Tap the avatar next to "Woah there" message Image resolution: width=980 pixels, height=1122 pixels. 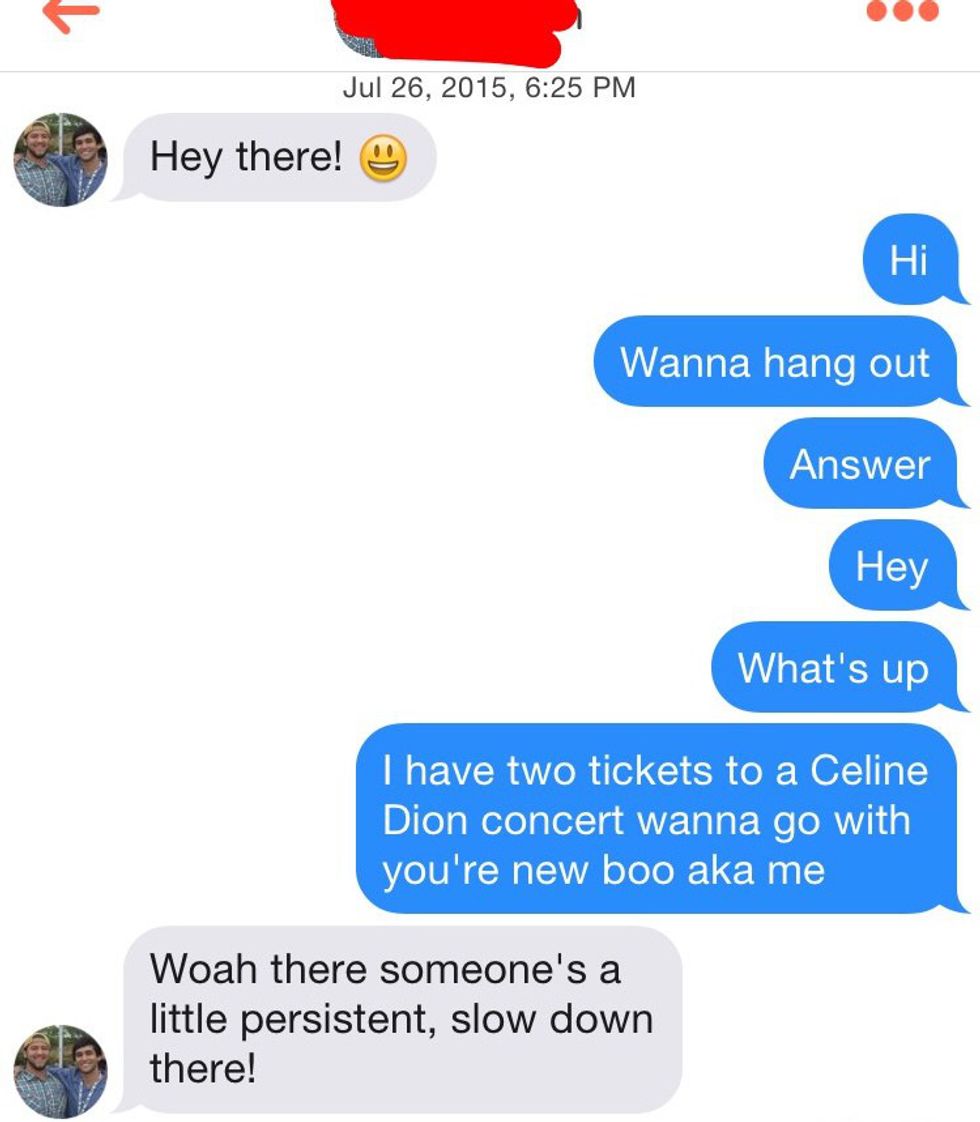[x=60, y=1072]
